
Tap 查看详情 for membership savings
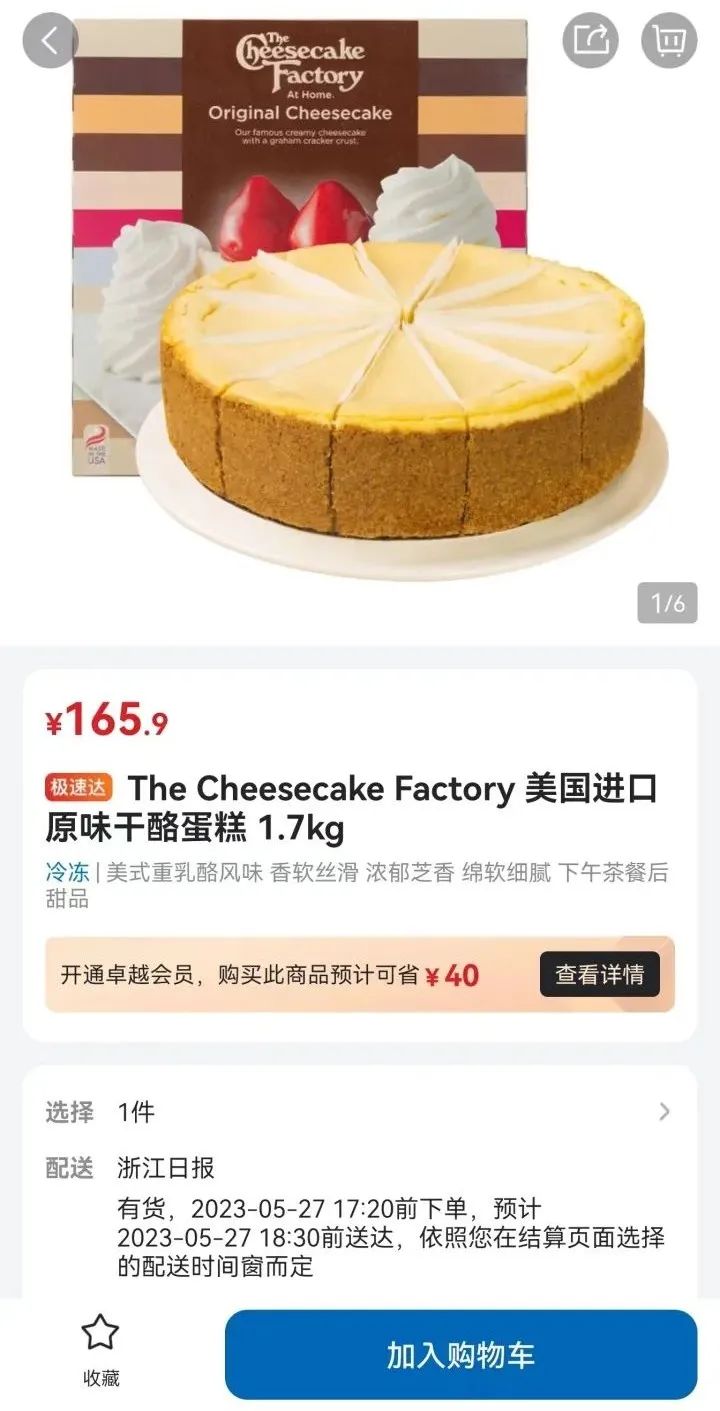click(599, 974)
